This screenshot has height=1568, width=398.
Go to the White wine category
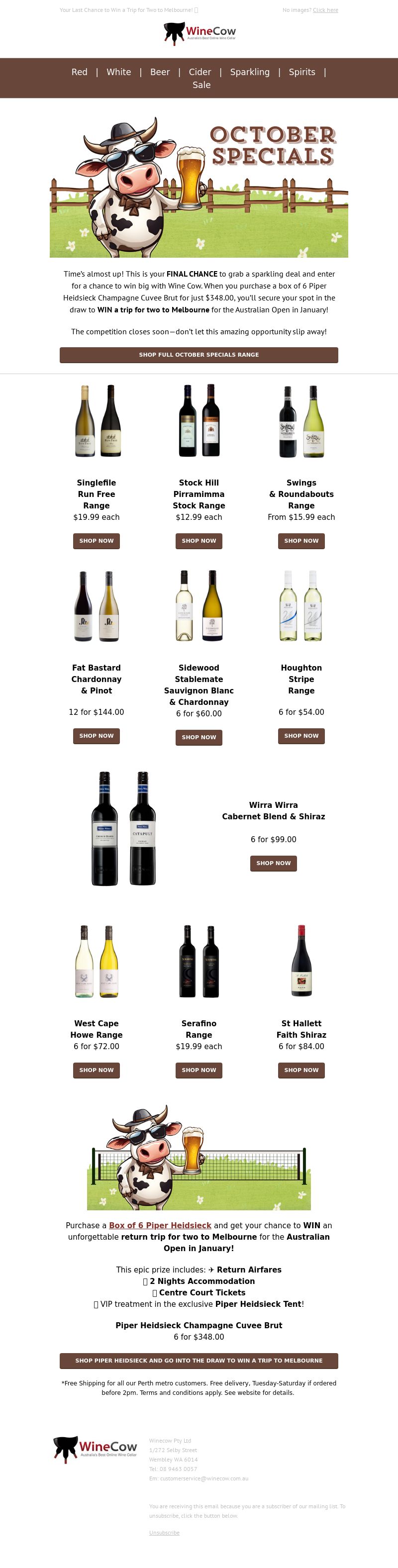(119, 72)
